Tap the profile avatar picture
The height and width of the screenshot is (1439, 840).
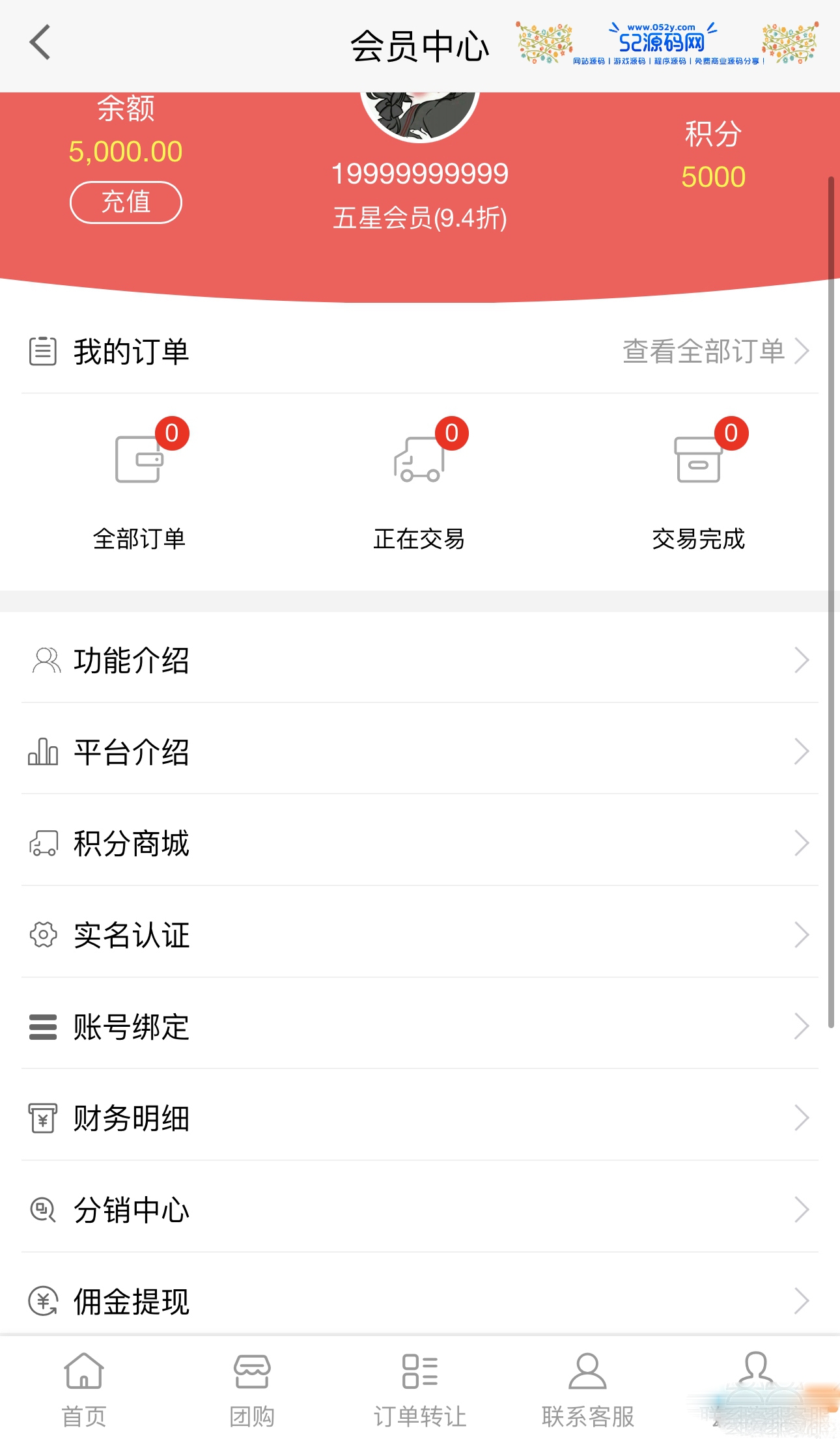420,114
